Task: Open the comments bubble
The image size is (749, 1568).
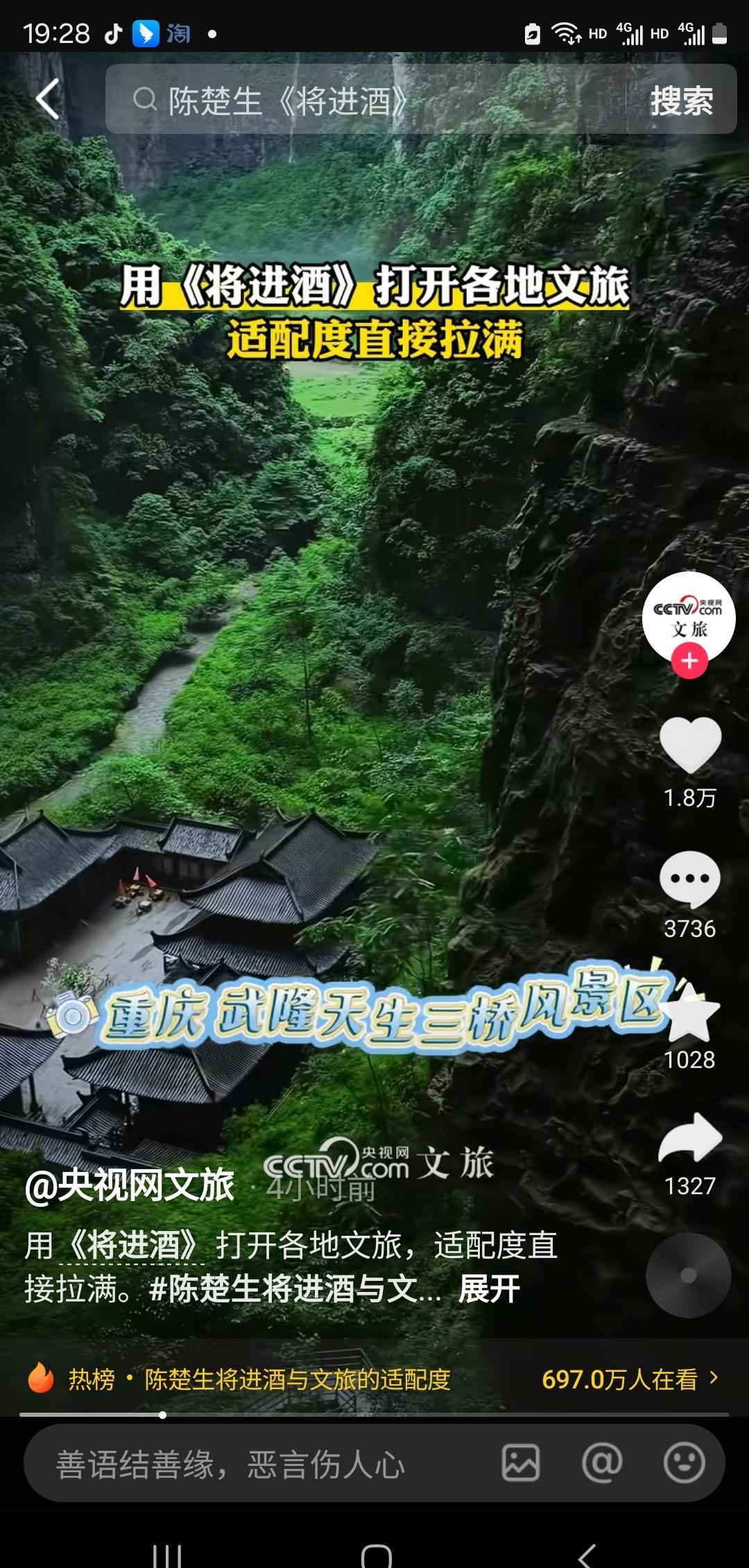Action: tap(689, 879)
